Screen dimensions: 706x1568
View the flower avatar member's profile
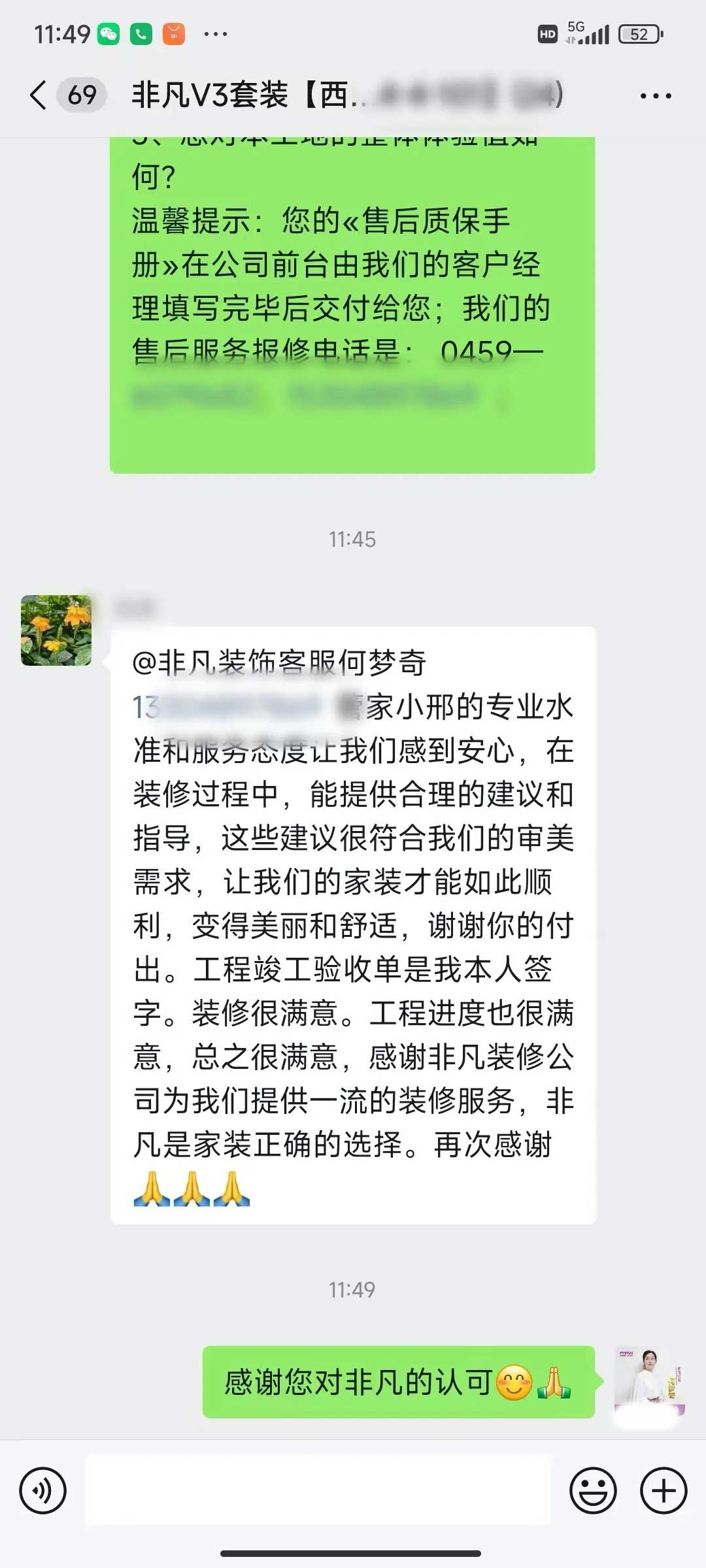[56, 630]
